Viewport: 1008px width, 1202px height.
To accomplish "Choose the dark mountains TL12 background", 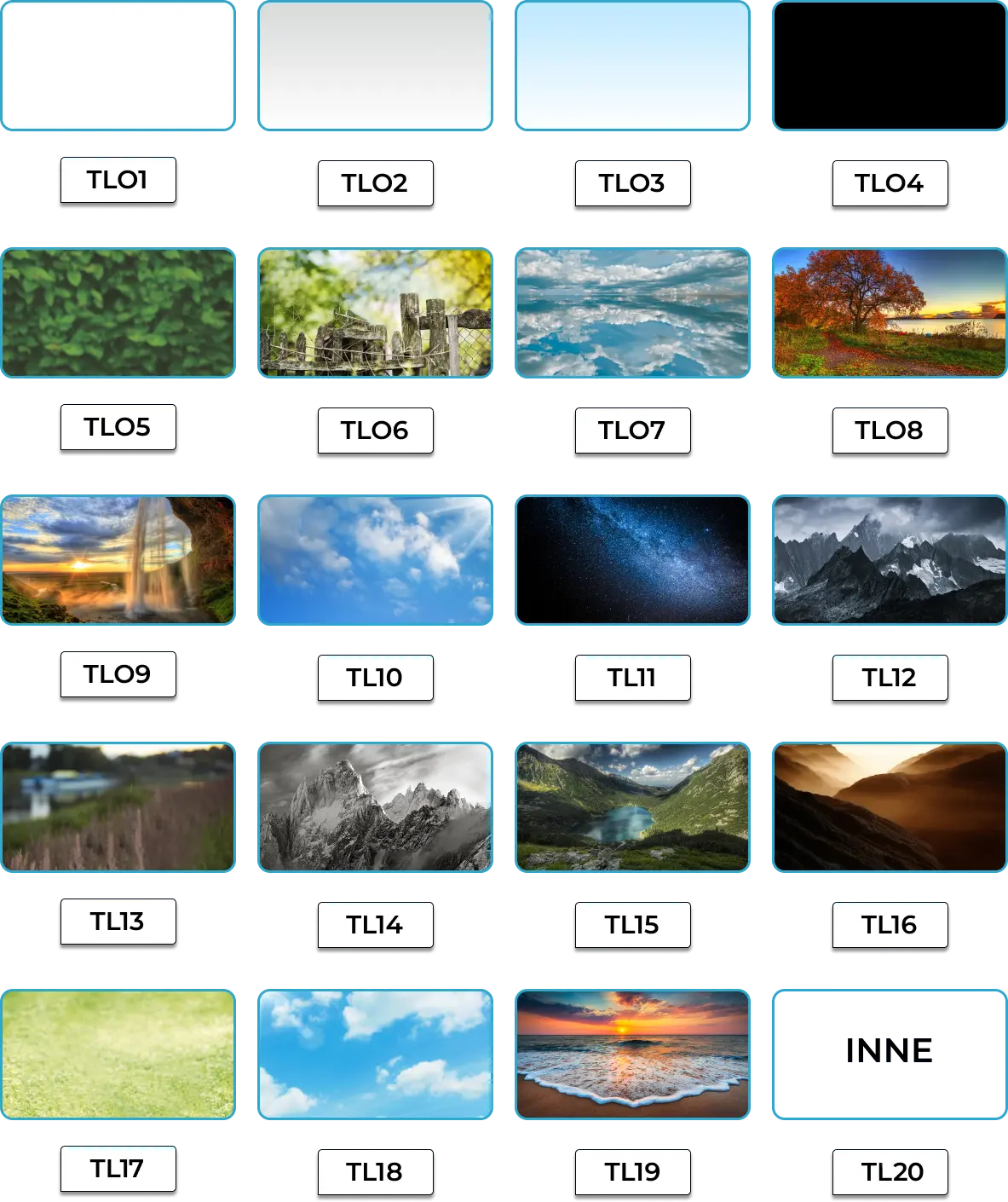I will pyautogui.click(x=890, y=560).
